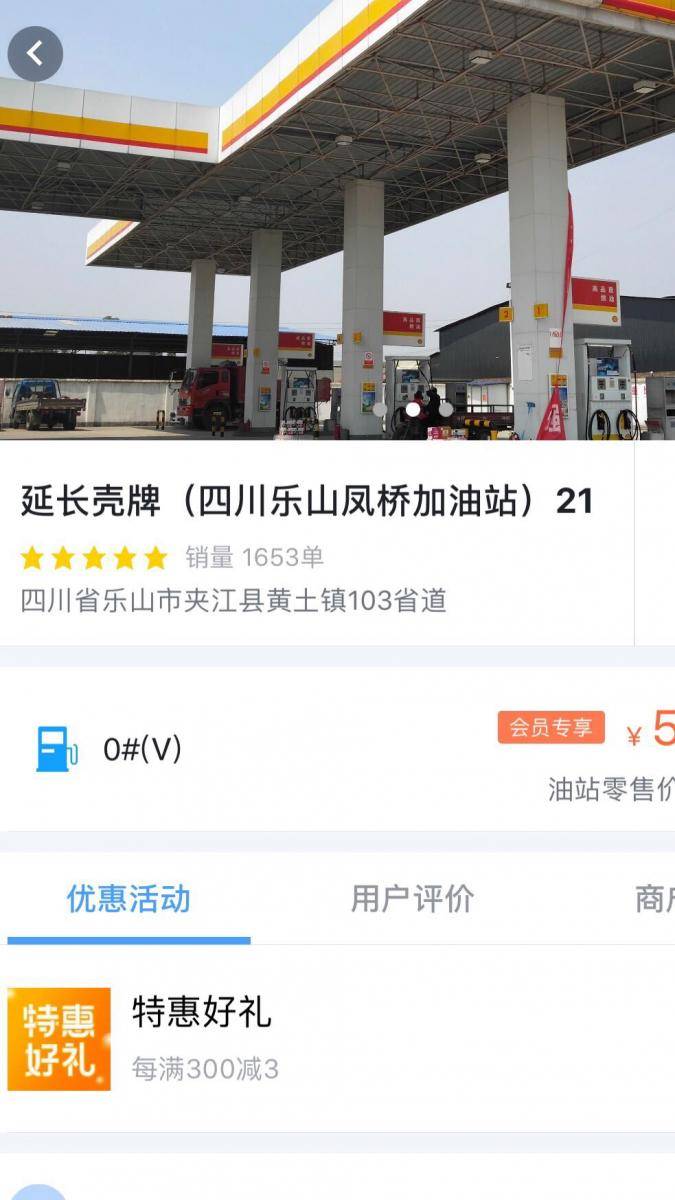Viewport: 675px width, 1200px height.
Task: Tap the 会员专享 member badge
Action: click(551, 727)
